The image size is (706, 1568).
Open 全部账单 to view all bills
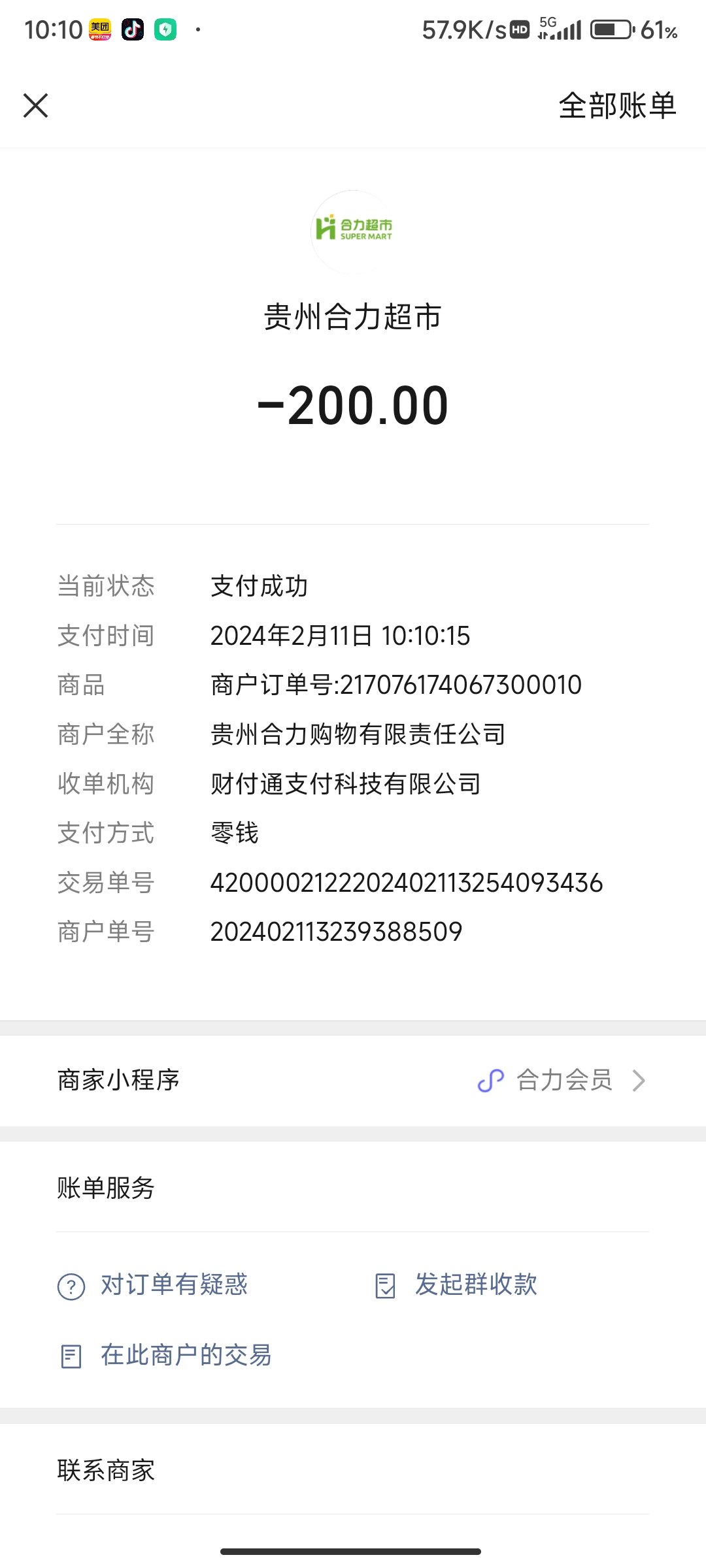point(616,105)
